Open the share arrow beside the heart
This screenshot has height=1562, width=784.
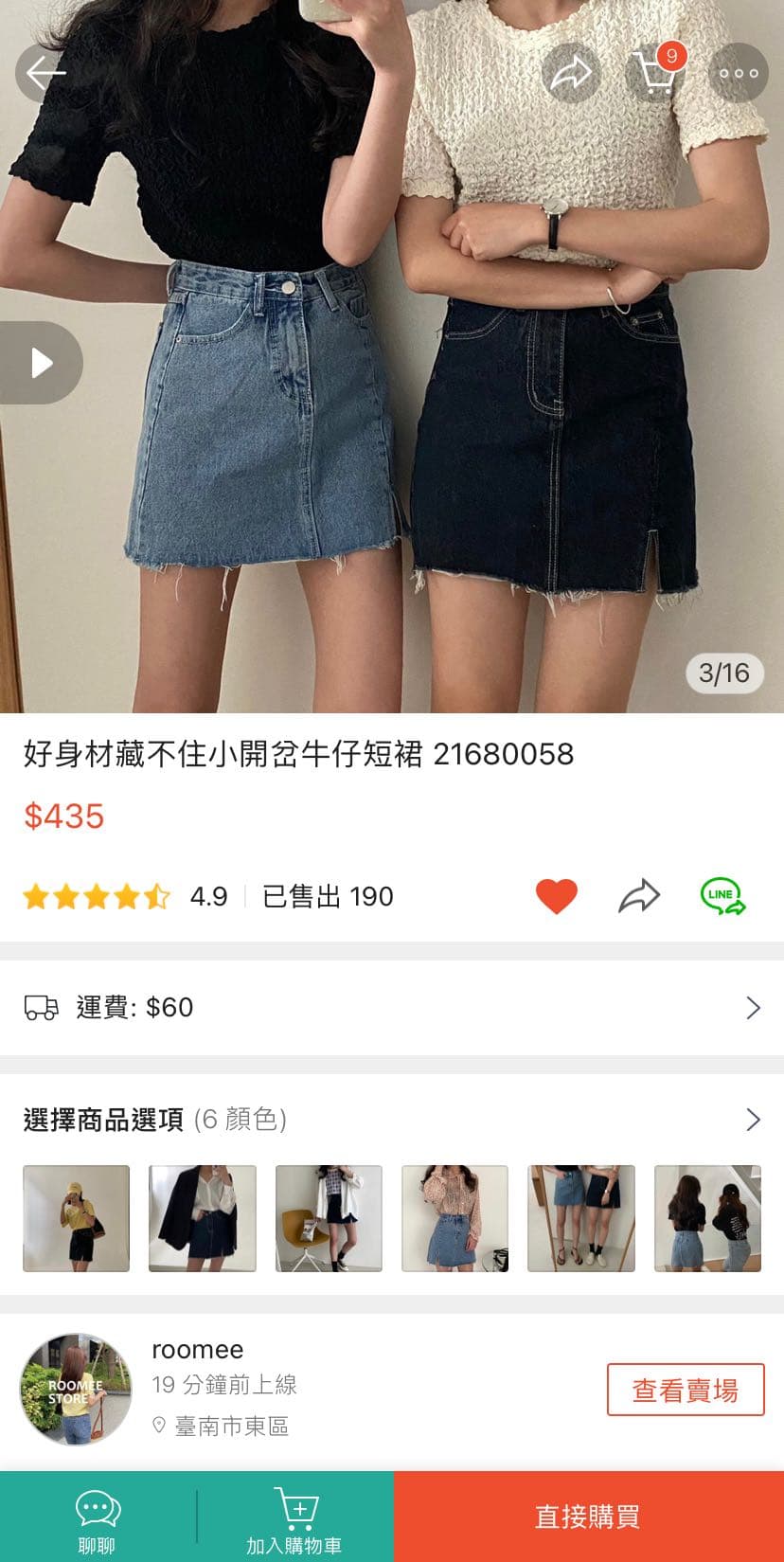[639, 894]
